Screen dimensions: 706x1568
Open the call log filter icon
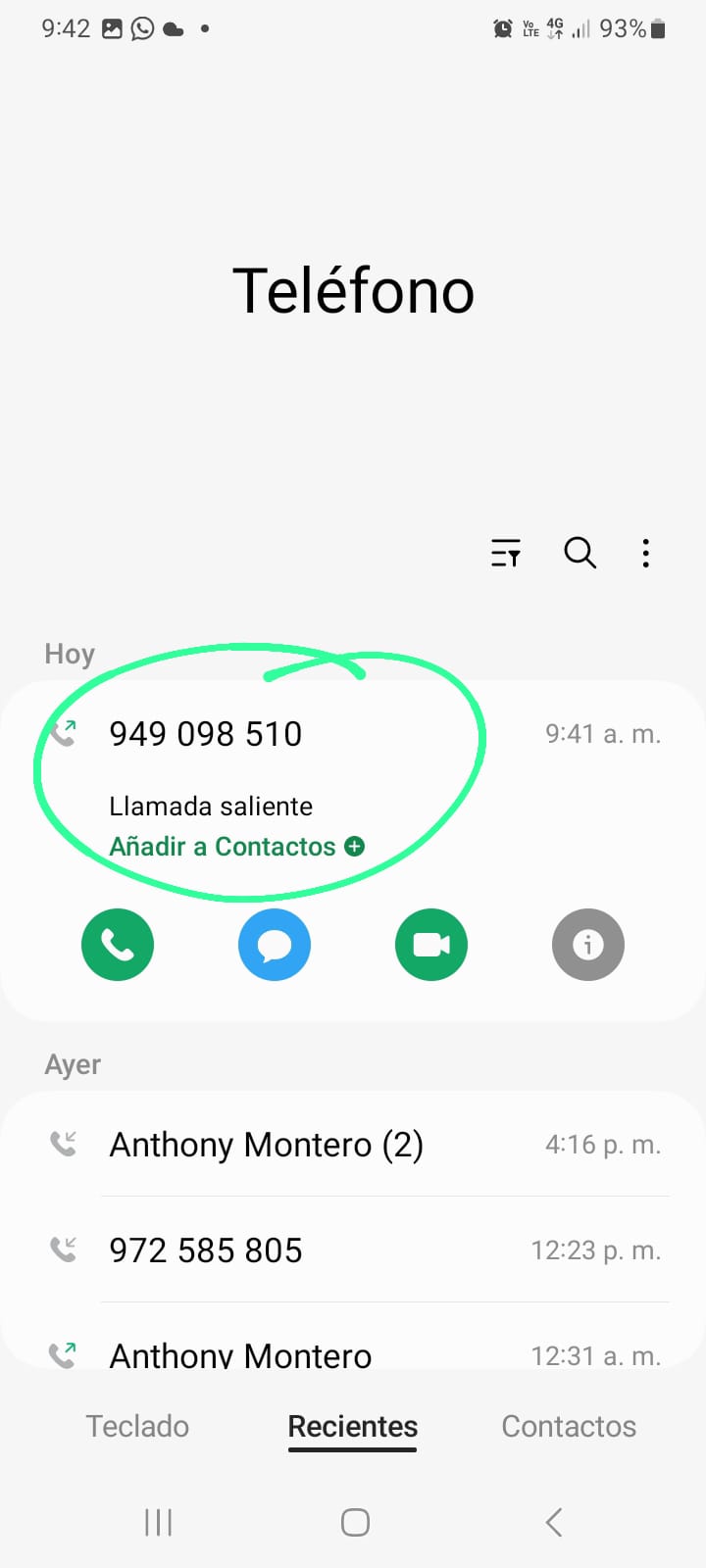(x=505, y=554)
